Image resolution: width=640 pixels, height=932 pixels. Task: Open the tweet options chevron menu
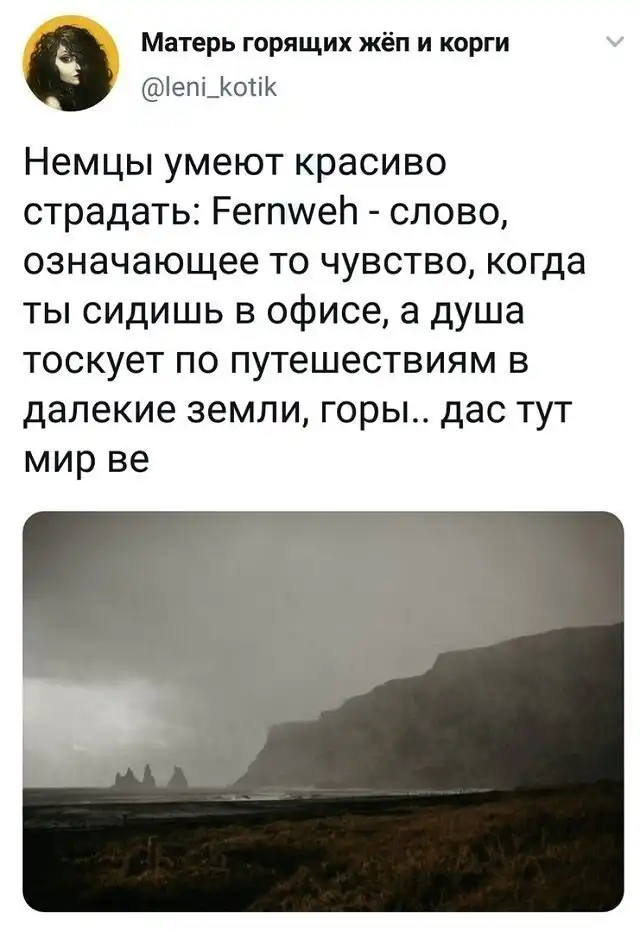pyautogui.click(x=614, y=43)
